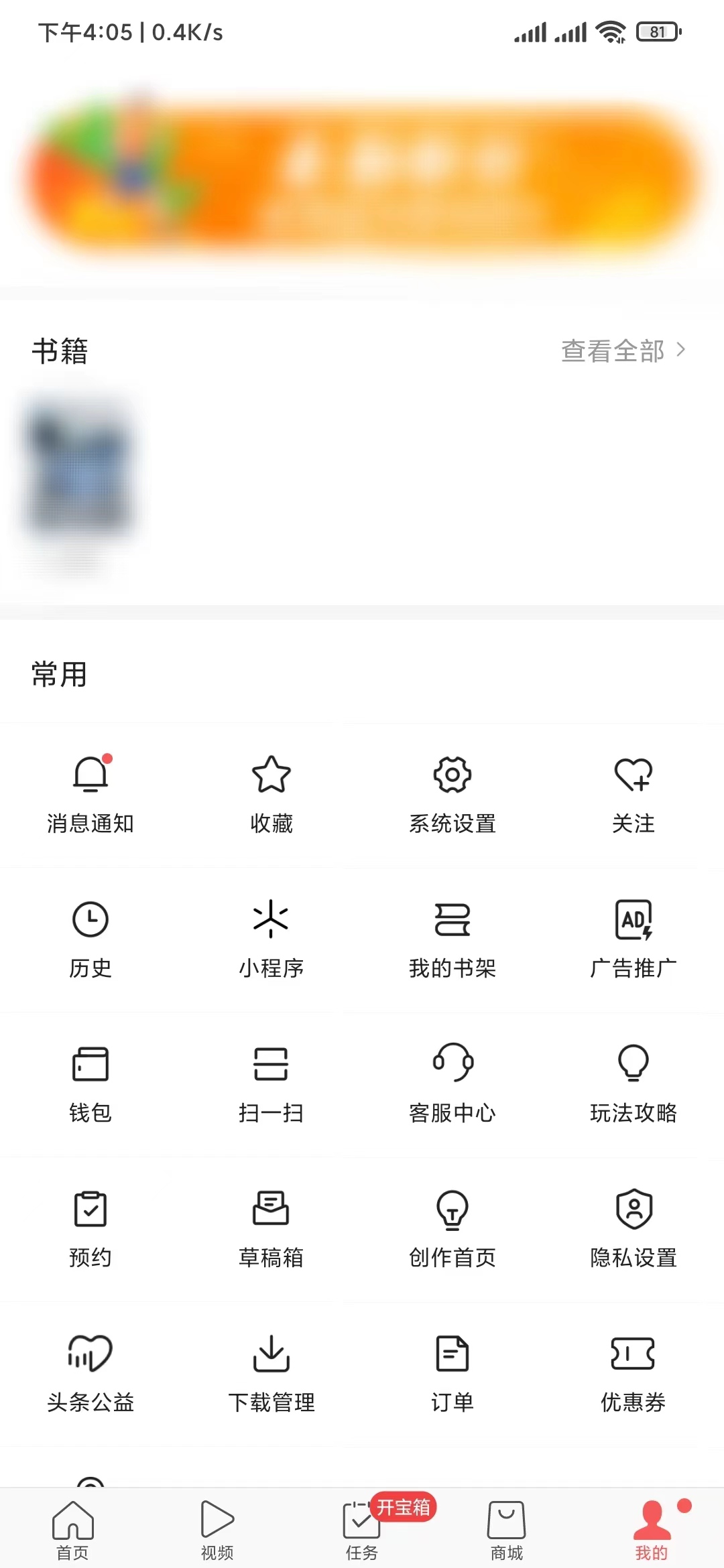Screen dimensions: 724x1568
Task: Tap the orange promotional banner
Action: (x=362, y=174)
